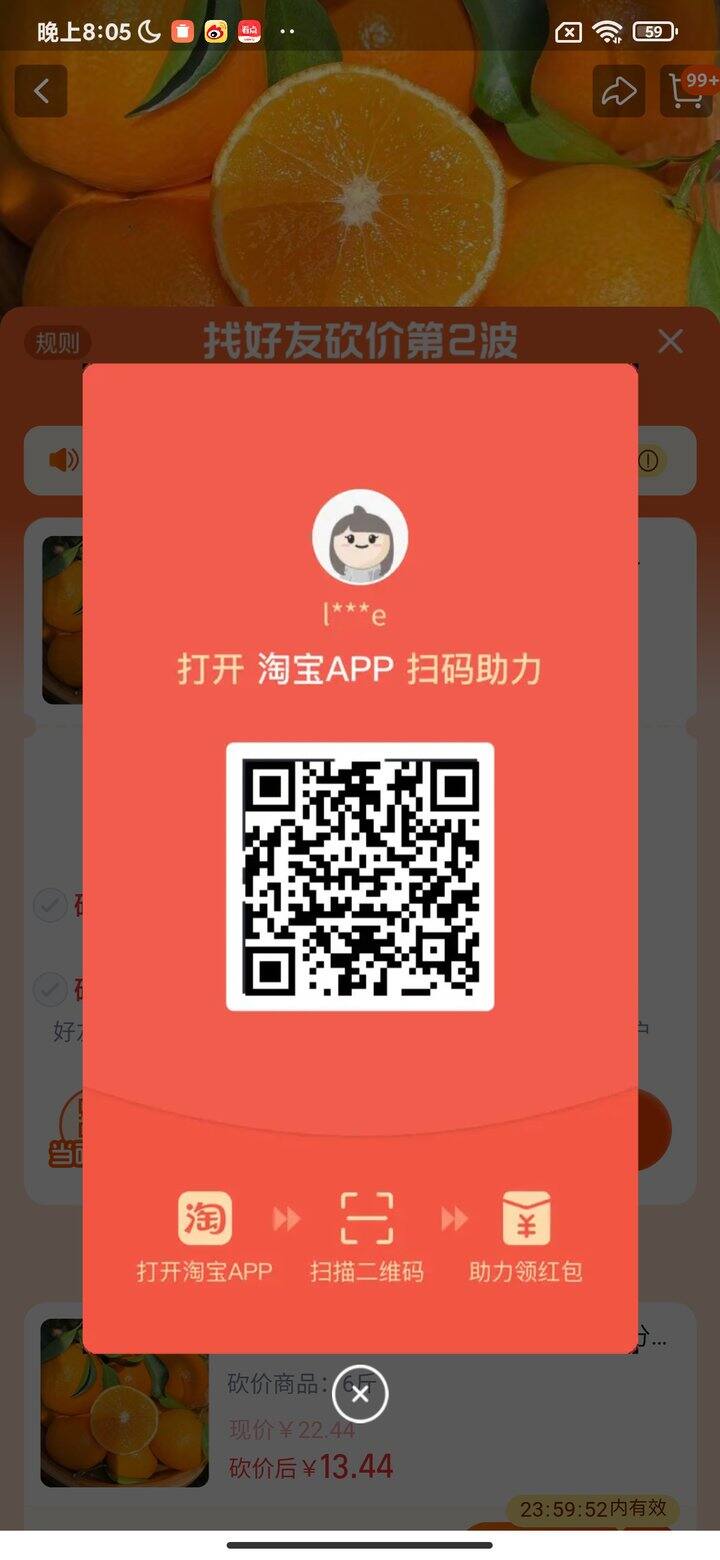Image resolution: width=720 pixels, height=1560 pixels.
Task: Tap user l***e's avatar image
Action: (x=360, y=537)
